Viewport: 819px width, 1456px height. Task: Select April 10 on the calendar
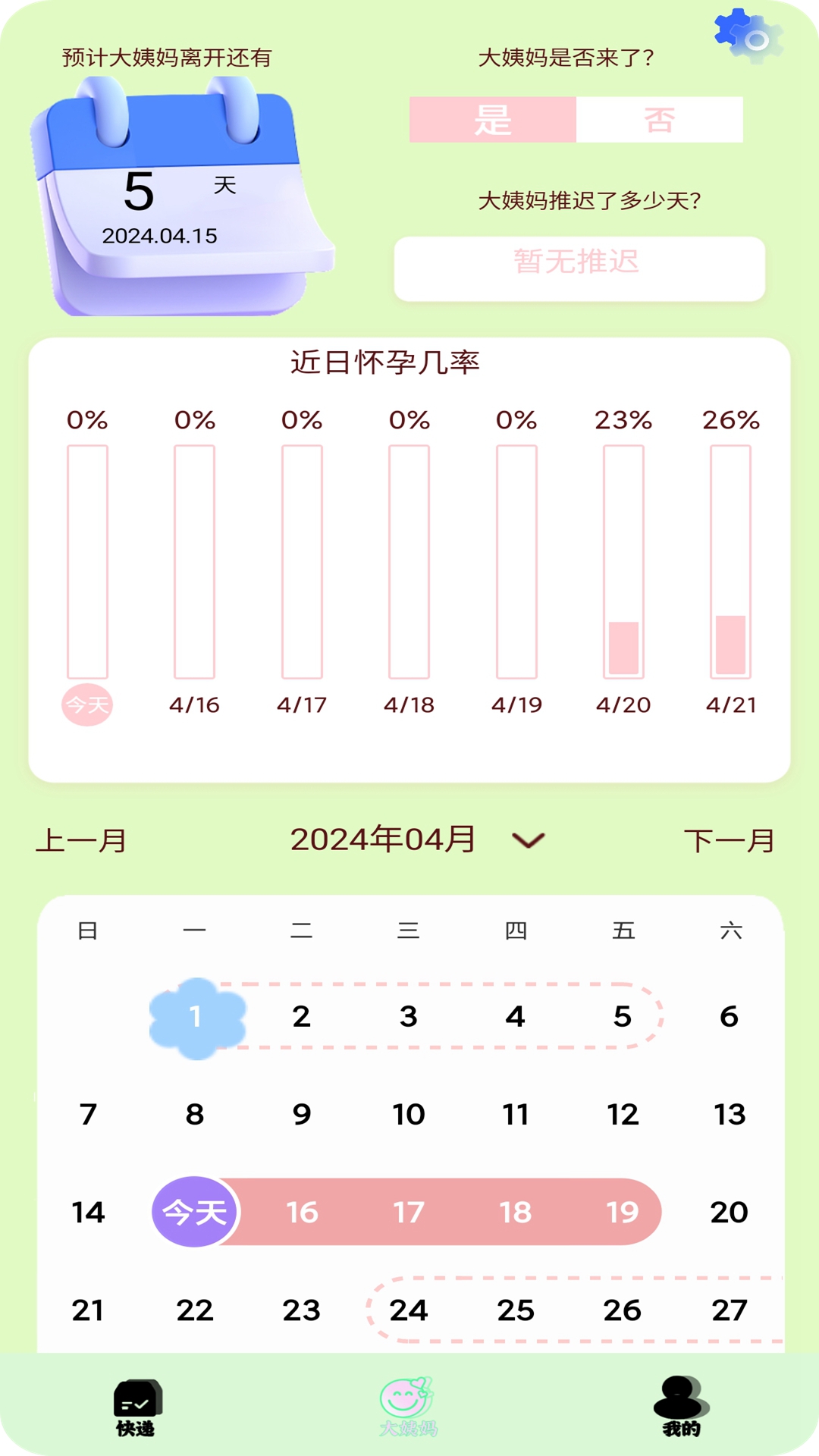(409, 1114)
